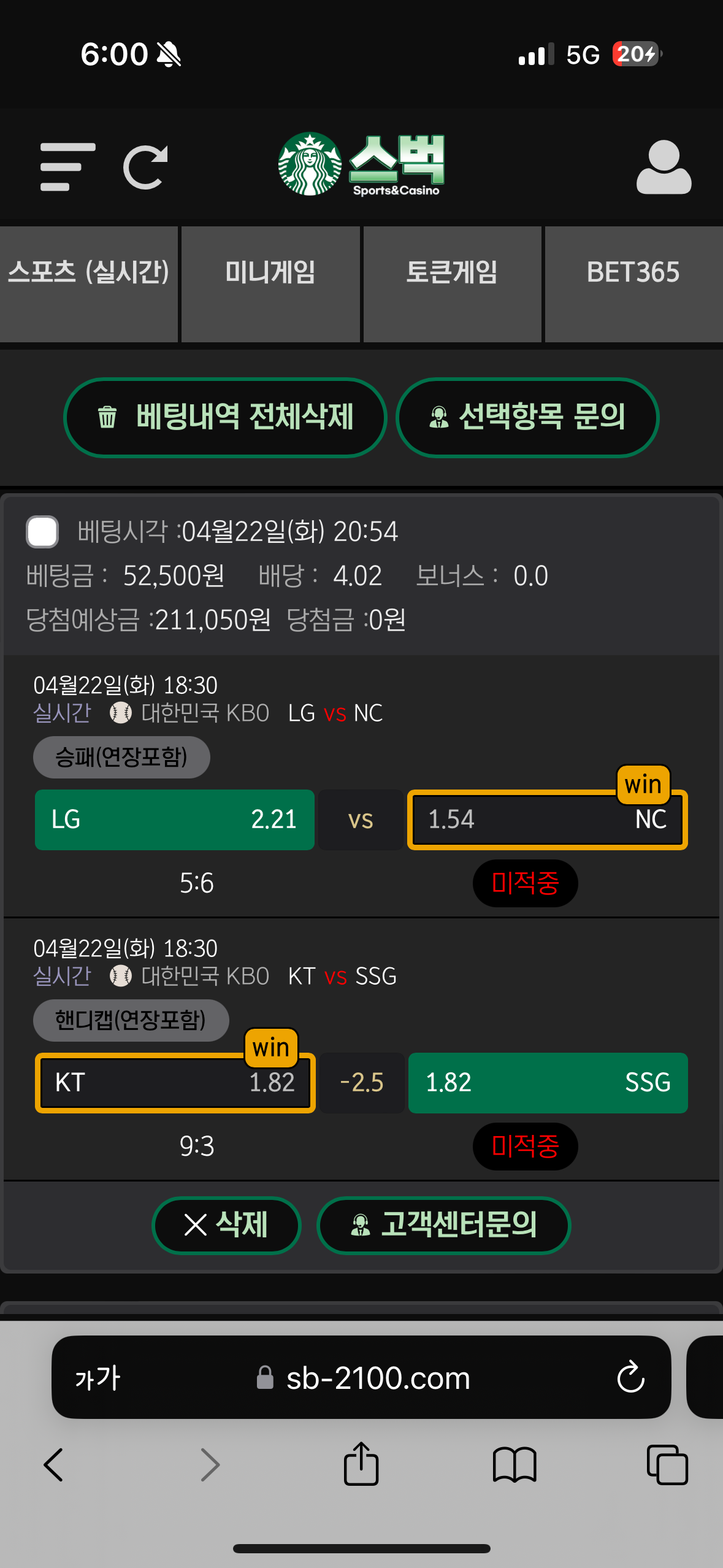Open Safari text size 가가 menu
The width and height of the screenshot is (723, 1568).
(x=98, y=1378)
